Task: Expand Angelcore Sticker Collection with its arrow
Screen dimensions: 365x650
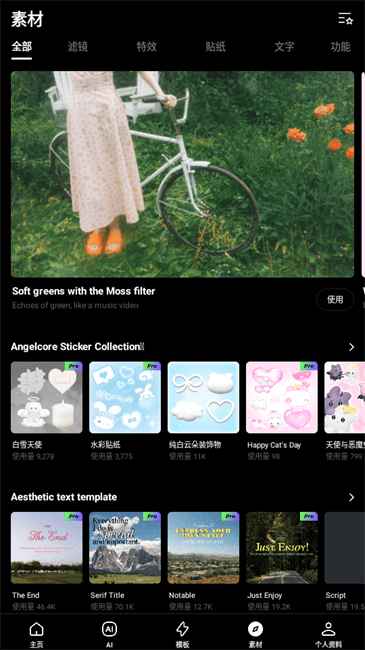Action: [x=351, y=347]
